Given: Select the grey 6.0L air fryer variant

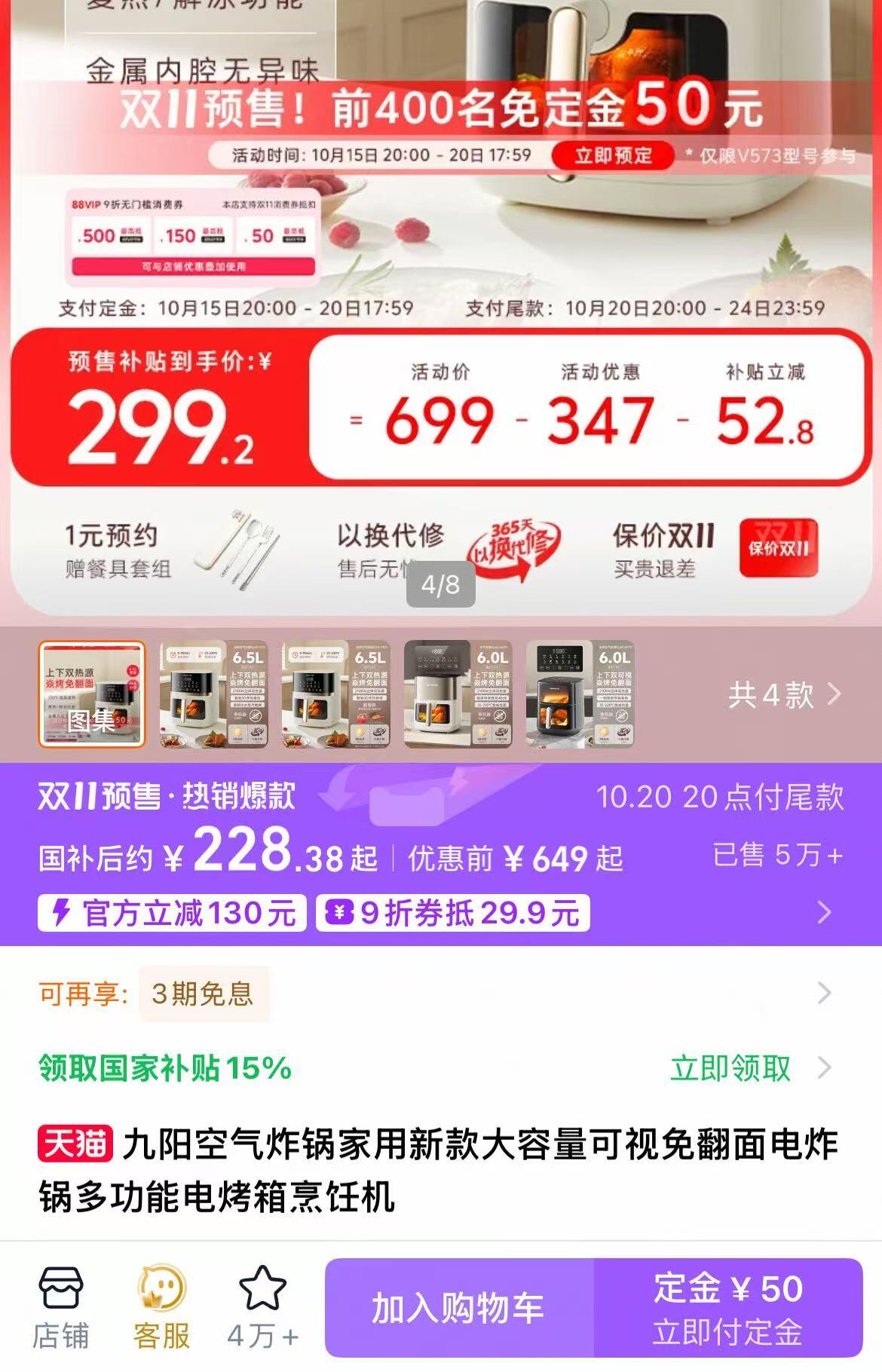Looking at the screenshot, I should pos(458,694).
